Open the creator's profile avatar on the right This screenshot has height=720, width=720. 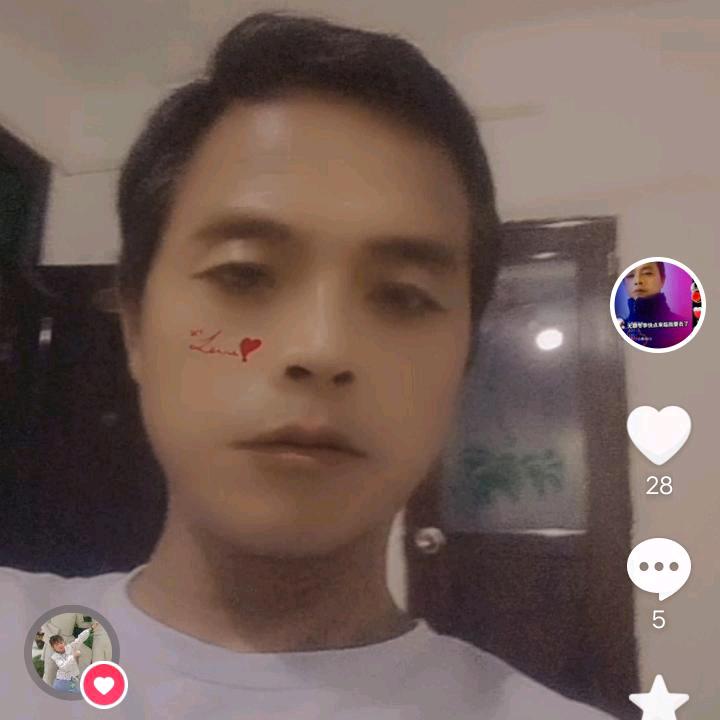pyautogui.click(x=658, y=305)
